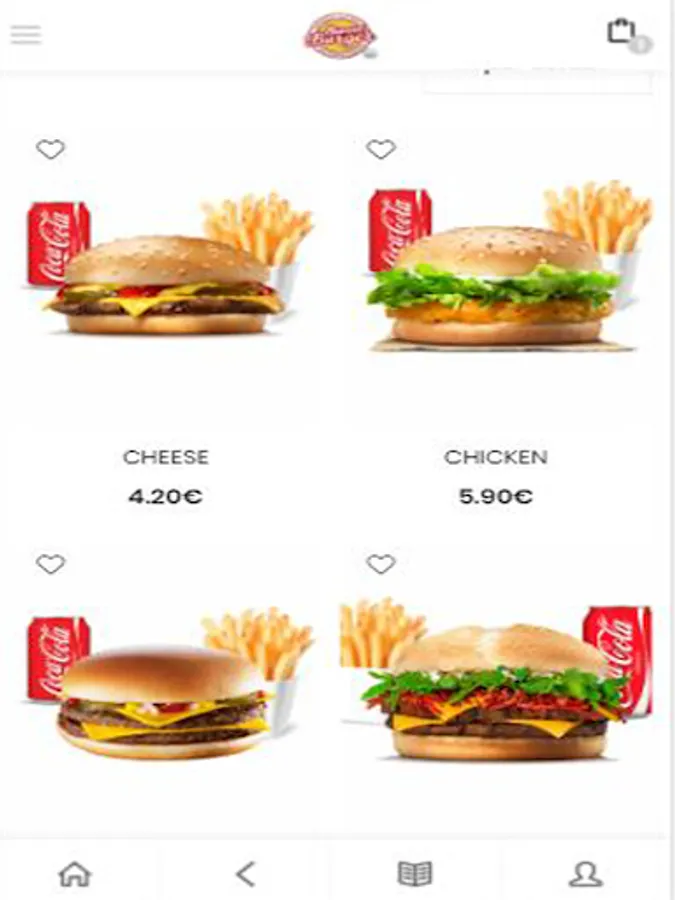675x900 pixels.
Task: Favorite the CHEESE menu item
Action: point(51,150)
